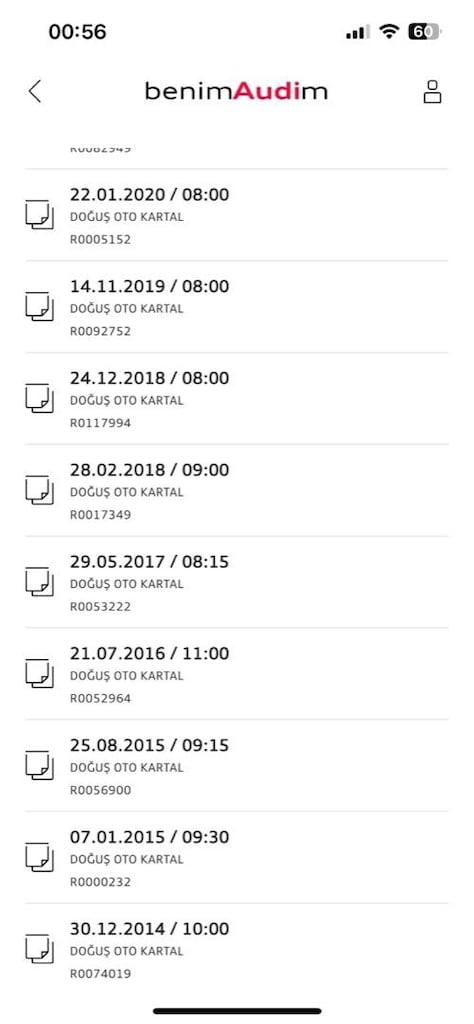Viewport: 474px width, 1024px height.
Task: Open the 30.12.2014 / 10:00 entry
Action: 236,950
